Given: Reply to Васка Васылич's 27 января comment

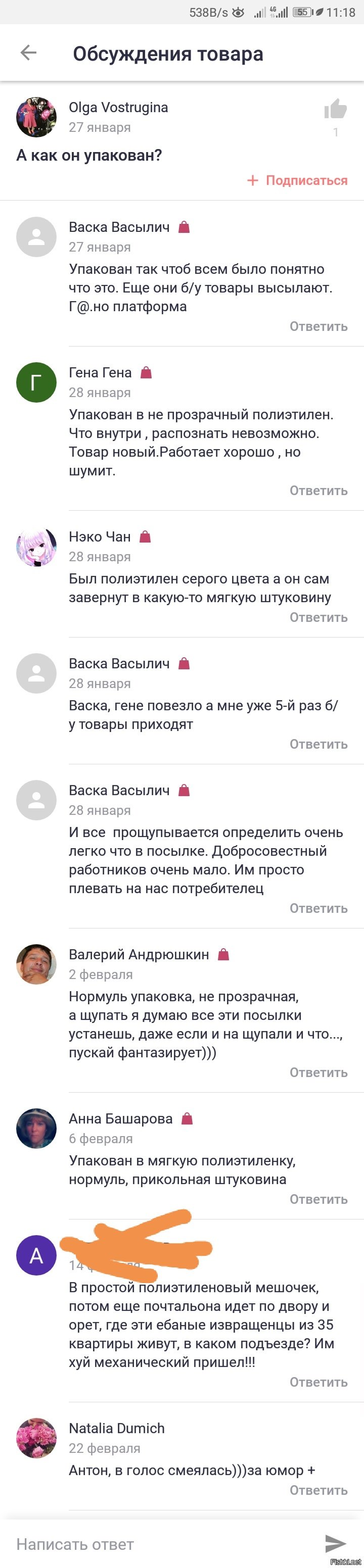Looking at the screenshot, I should tap(318, 326).
